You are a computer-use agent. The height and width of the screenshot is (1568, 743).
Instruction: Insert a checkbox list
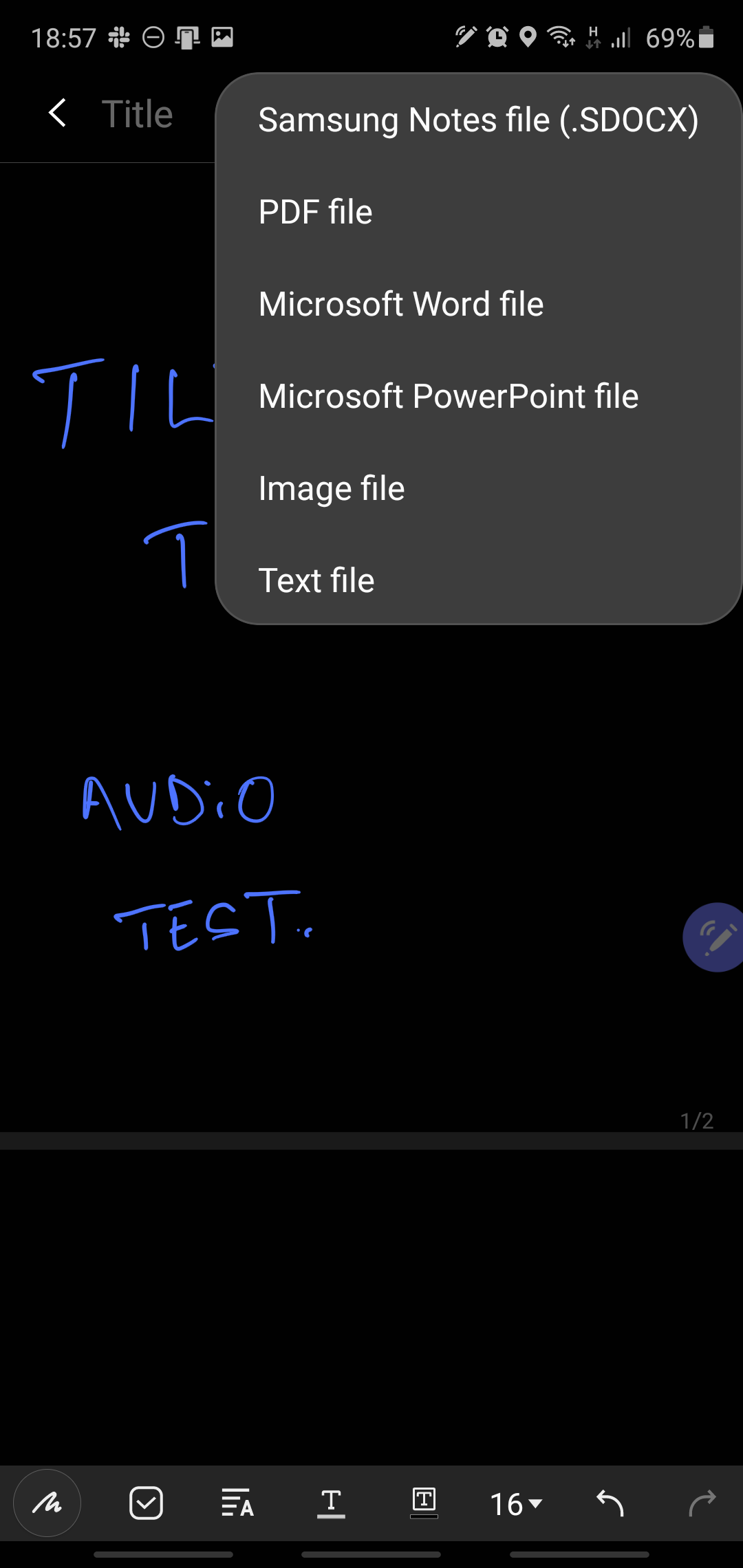tap(146, 1503)
